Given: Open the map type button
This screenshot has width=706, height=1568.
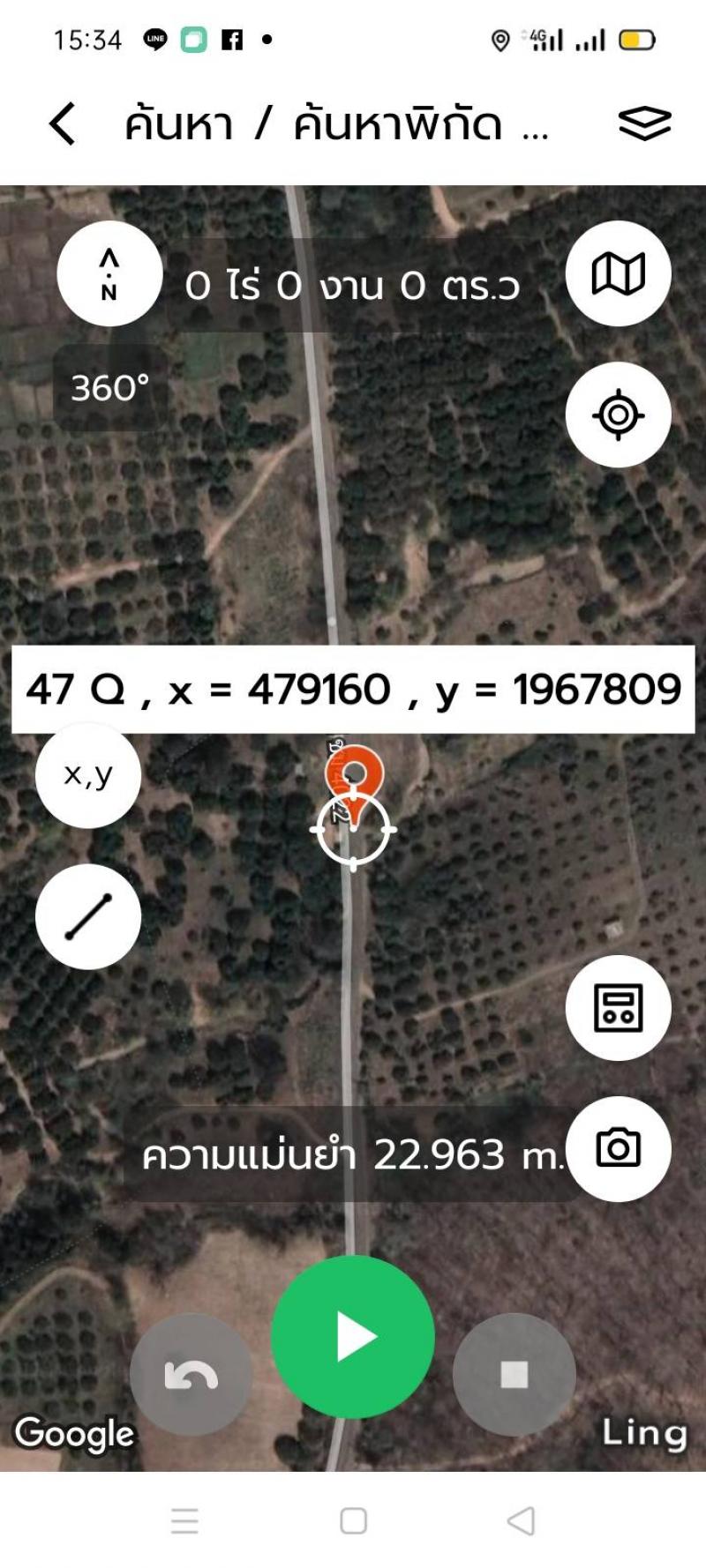Looking at the screenshot, I should [618, 273].
